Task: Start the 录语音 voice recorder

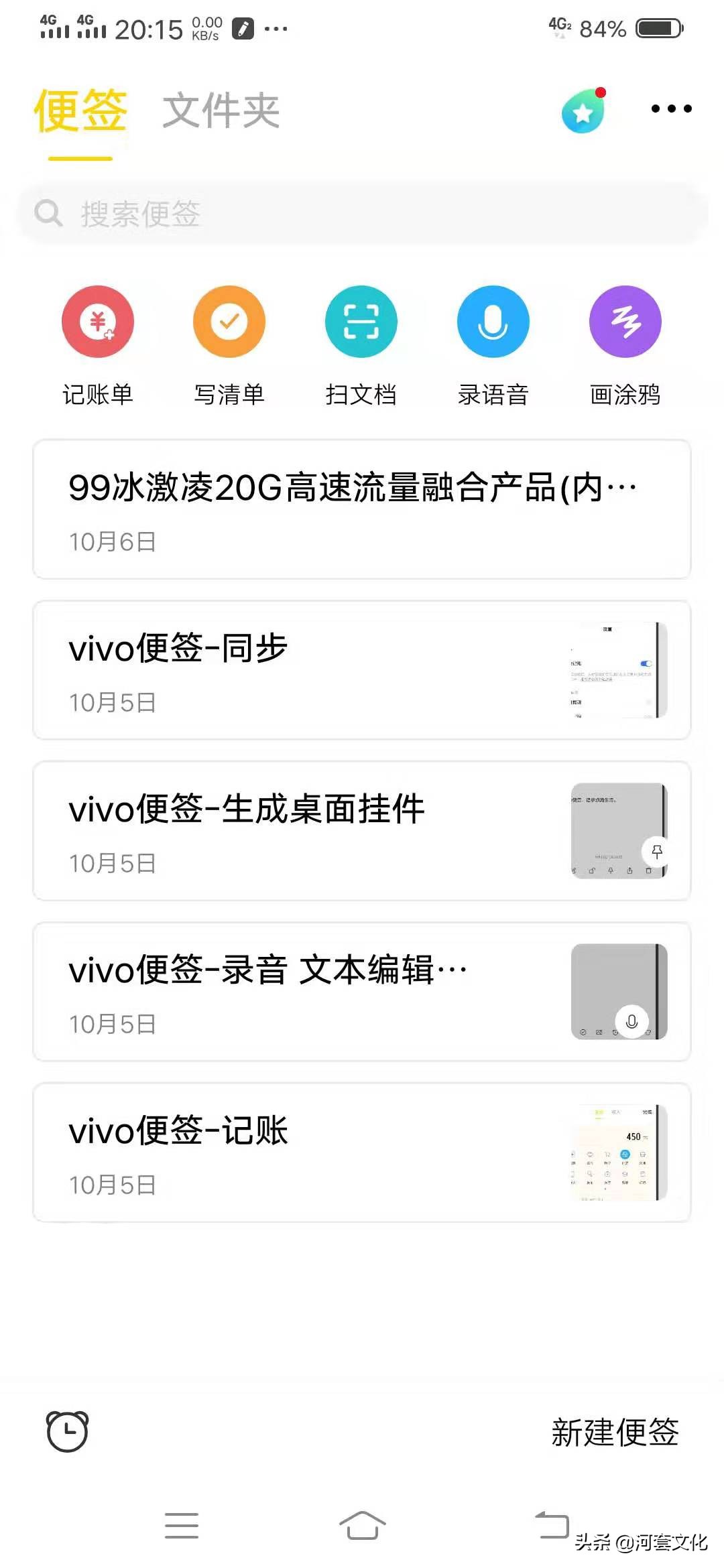Action: coord(492,322)
